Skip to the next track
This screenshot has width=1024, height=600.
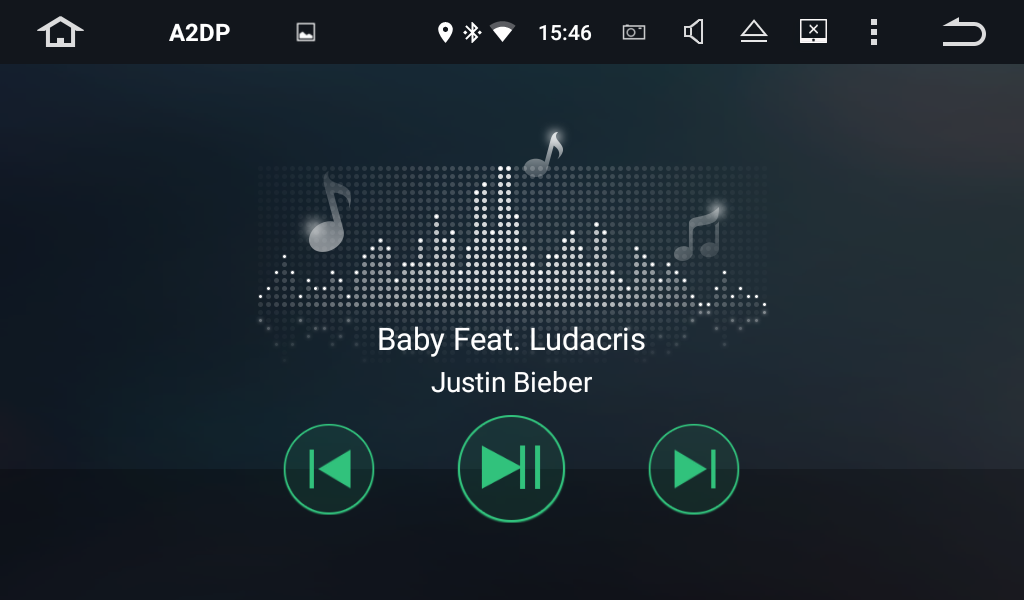point(694,468)
